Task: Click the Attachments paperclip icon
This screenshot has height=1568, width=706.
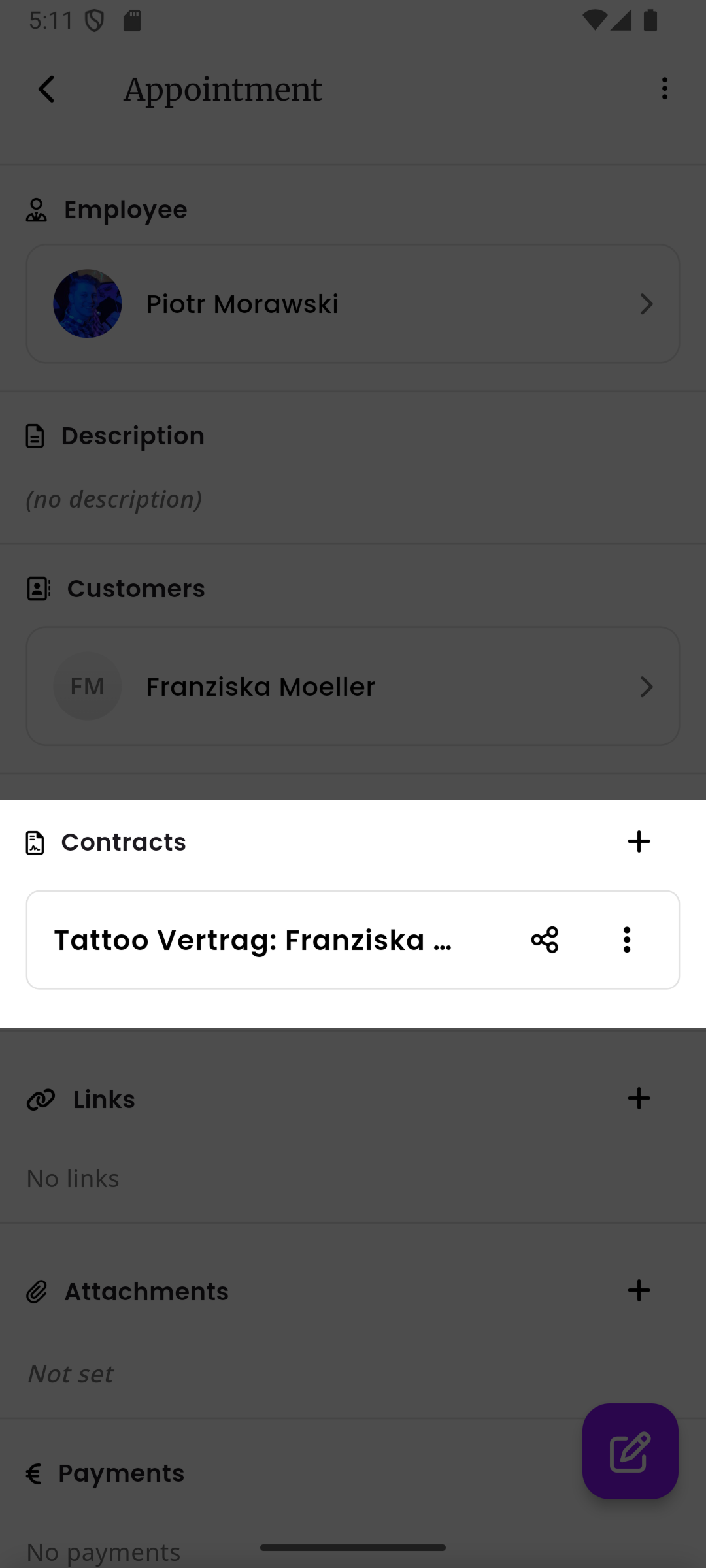Action: coord(37,1290)
